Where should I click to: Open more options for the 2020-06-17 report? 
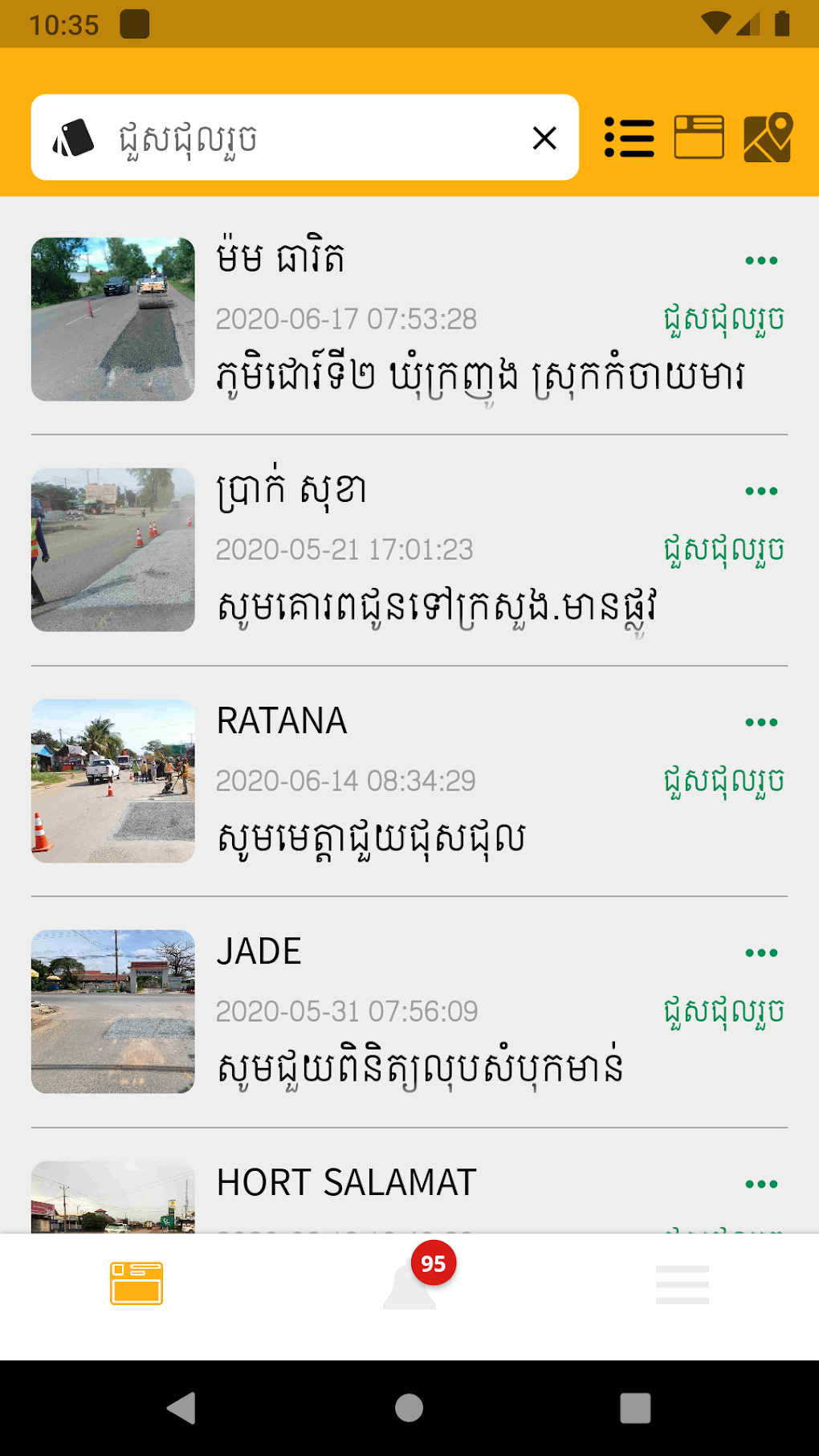coord(761,260)
